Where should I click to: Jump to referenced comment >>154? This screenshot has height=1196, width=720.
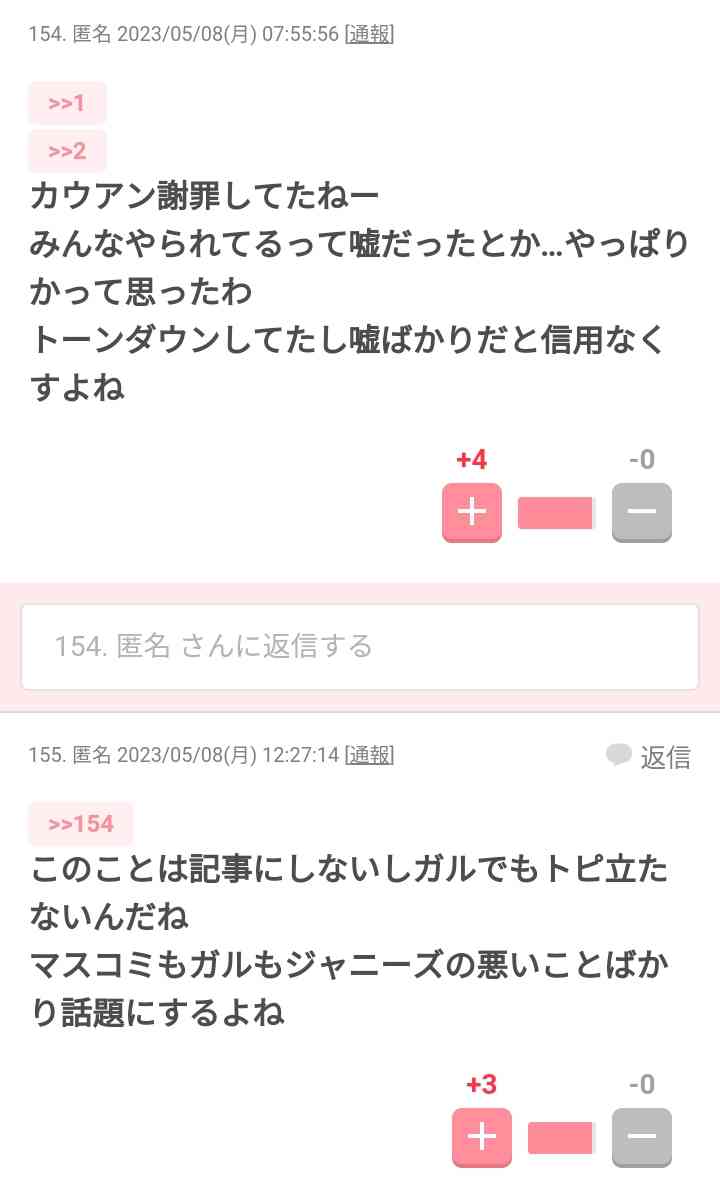(81, 824)
